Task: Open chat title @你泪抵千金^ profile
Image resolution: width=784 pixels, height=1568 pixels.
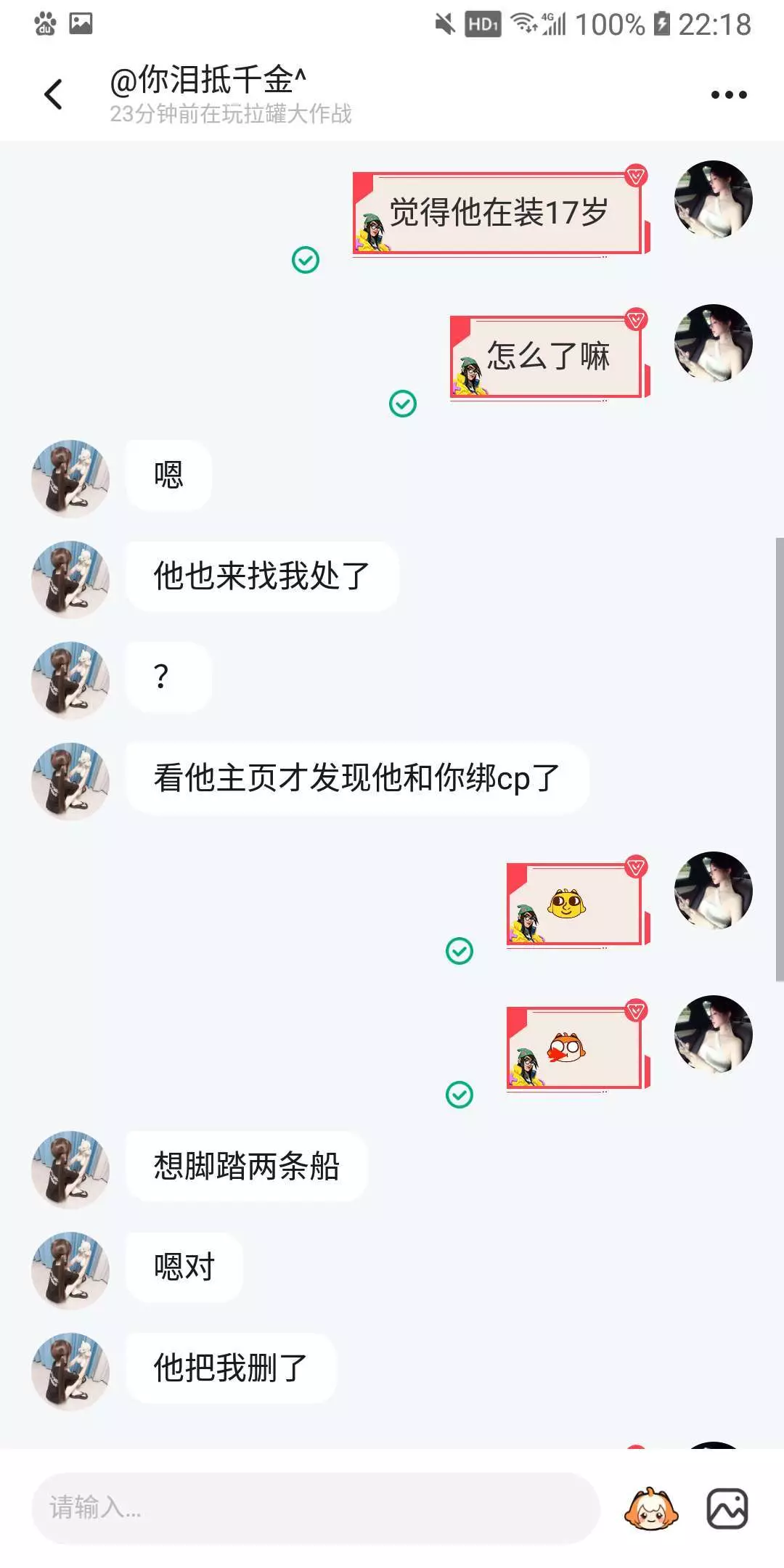Action: [208, 80]
